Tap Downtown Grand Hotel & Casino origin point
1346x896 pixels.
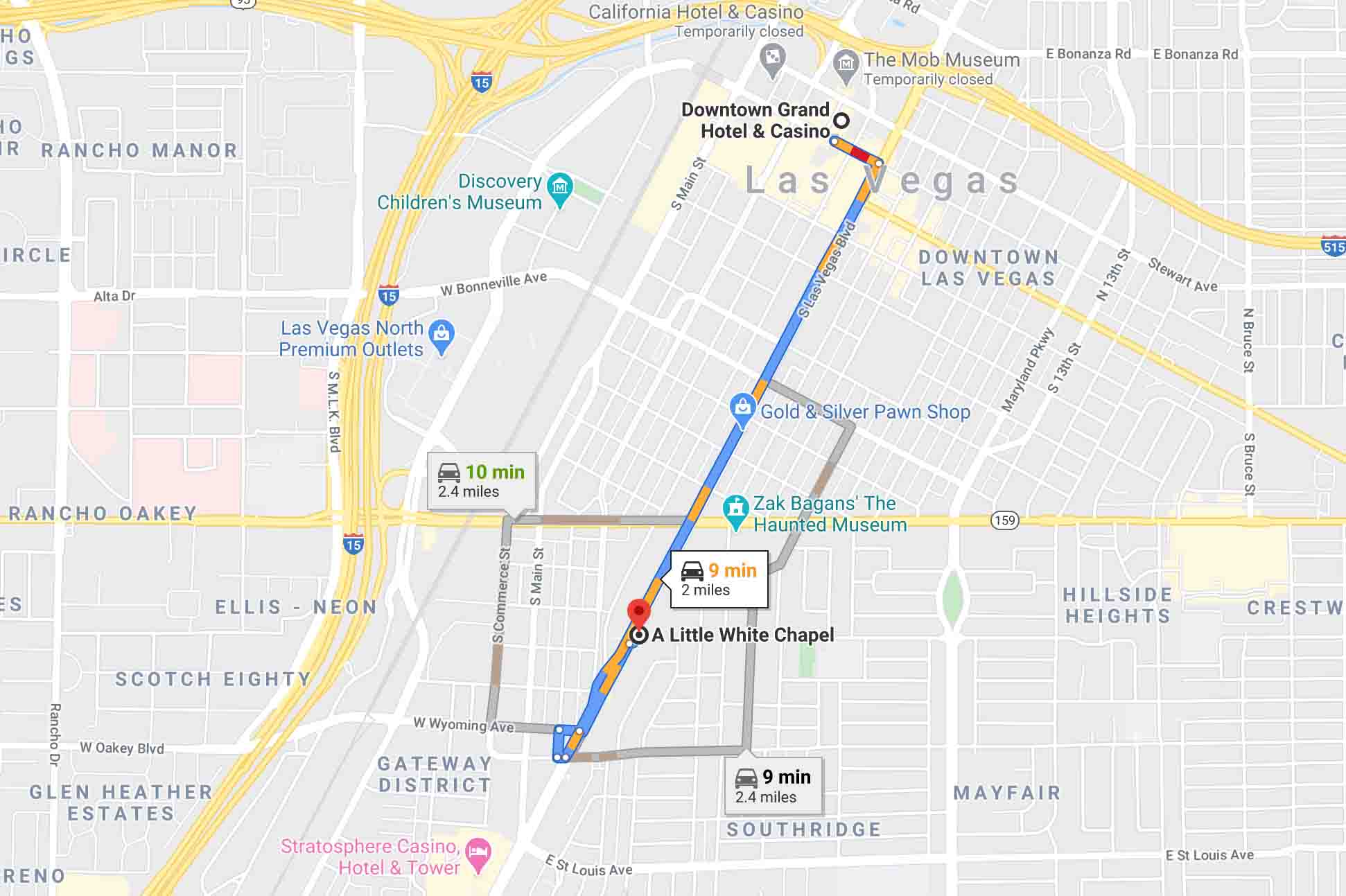(841, 121)
